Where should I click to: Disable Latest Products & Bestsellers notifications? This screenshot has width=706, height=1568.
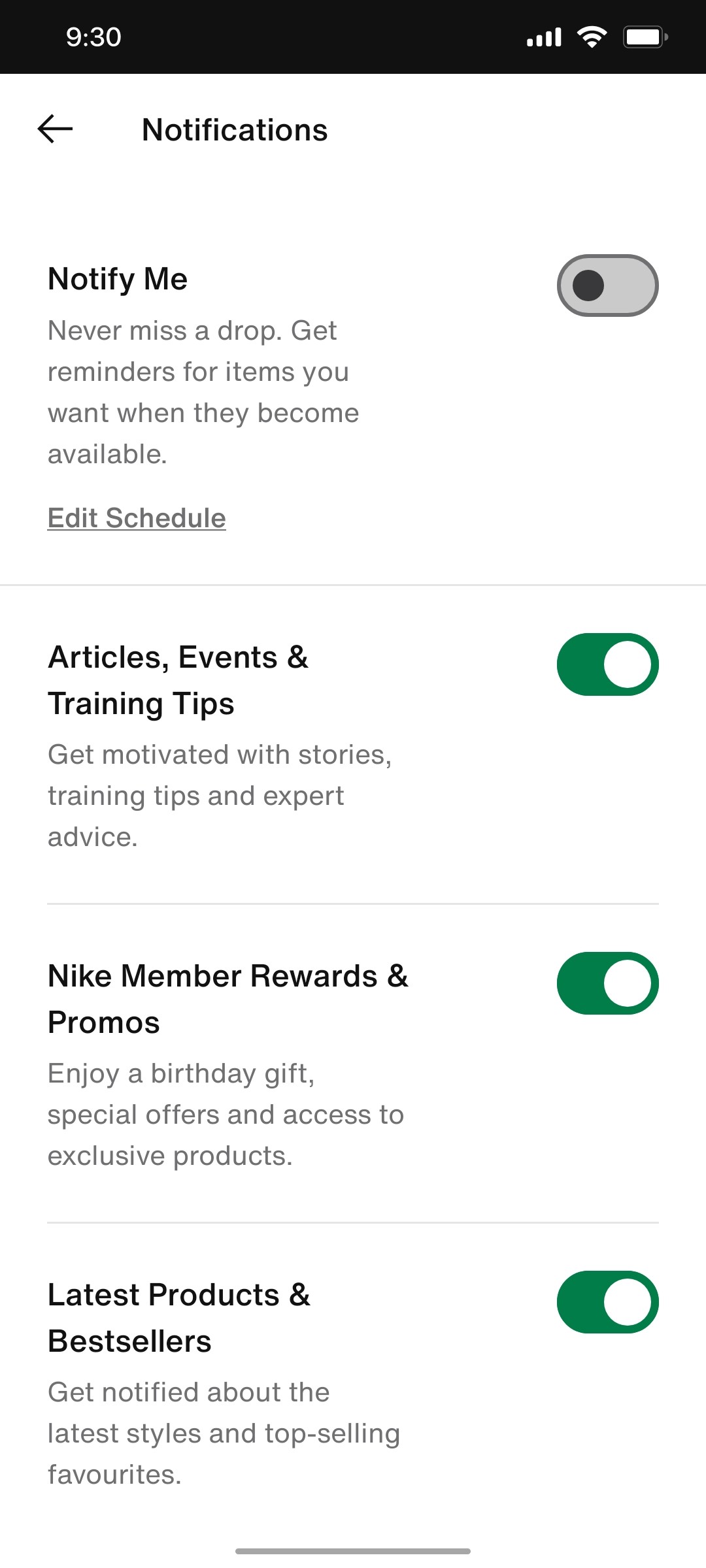[x=607, y=1301]
